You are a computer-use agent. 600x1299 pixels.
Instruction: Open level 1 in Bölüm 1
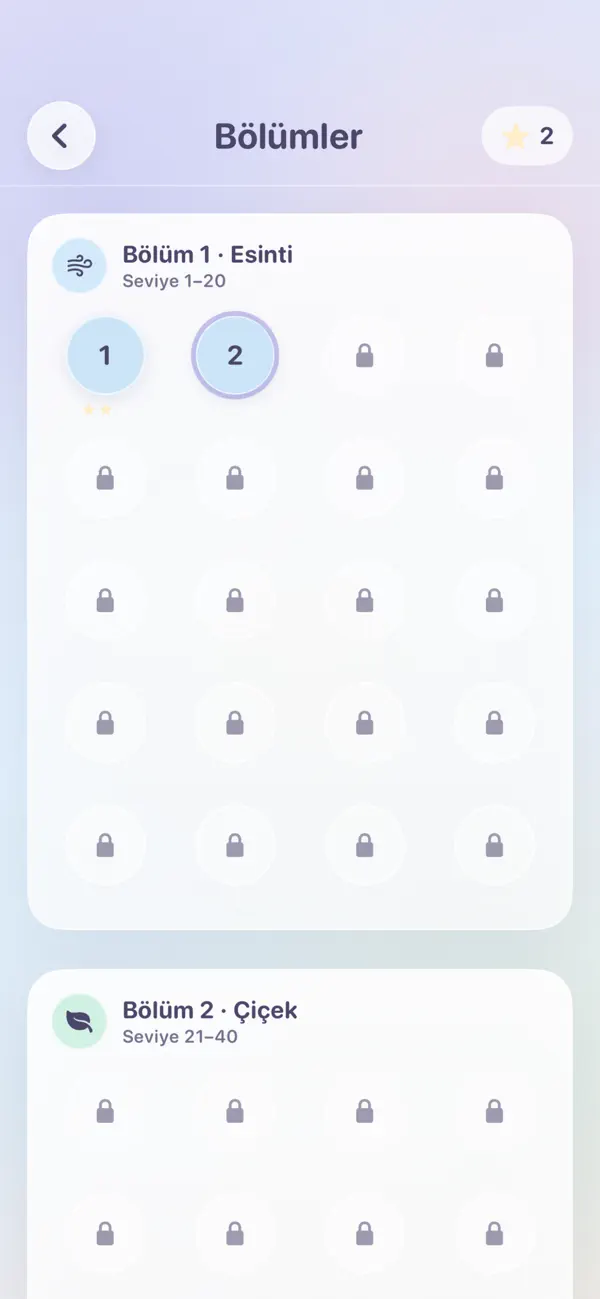tap(105, 355)
